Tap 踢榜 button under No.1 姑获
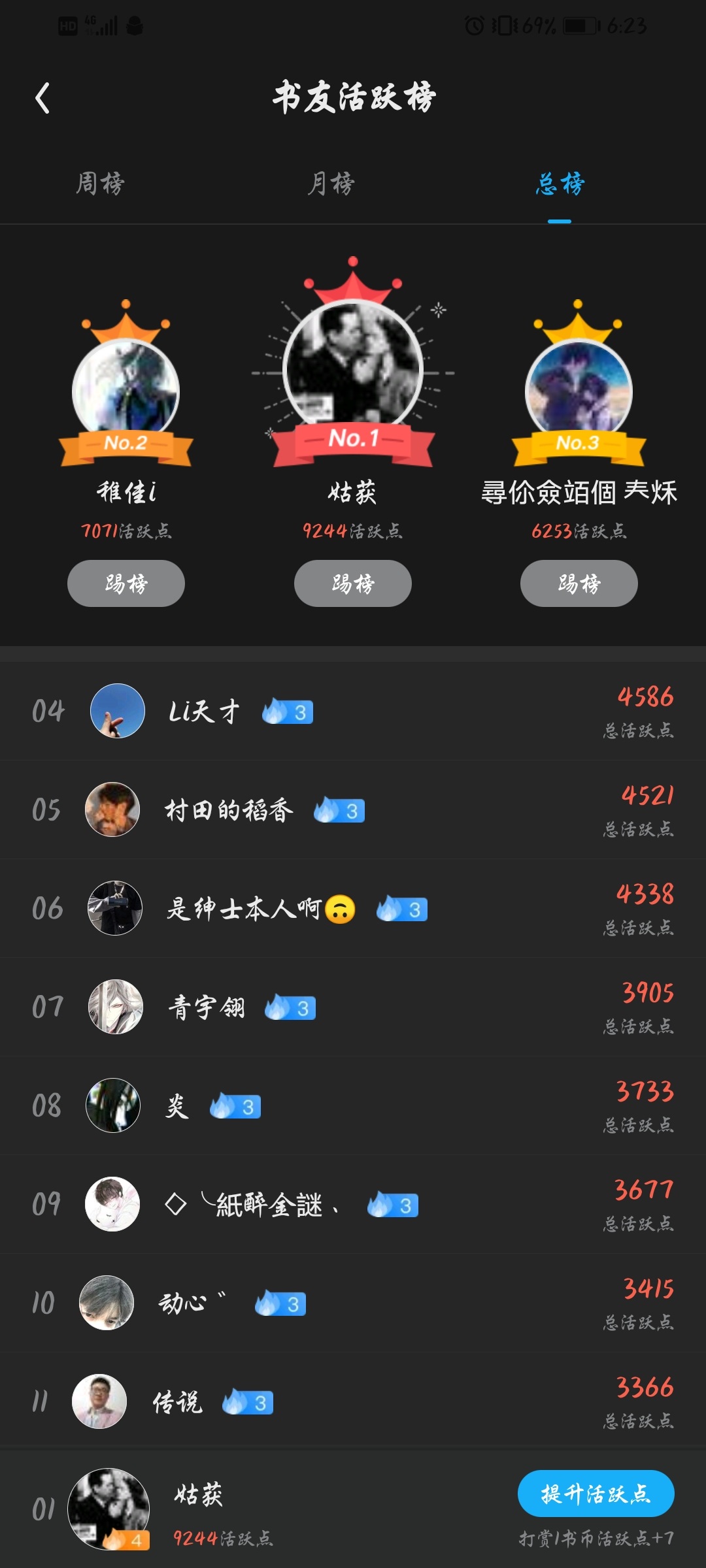Screen dimensions: 706x1568 click(353, 583)
